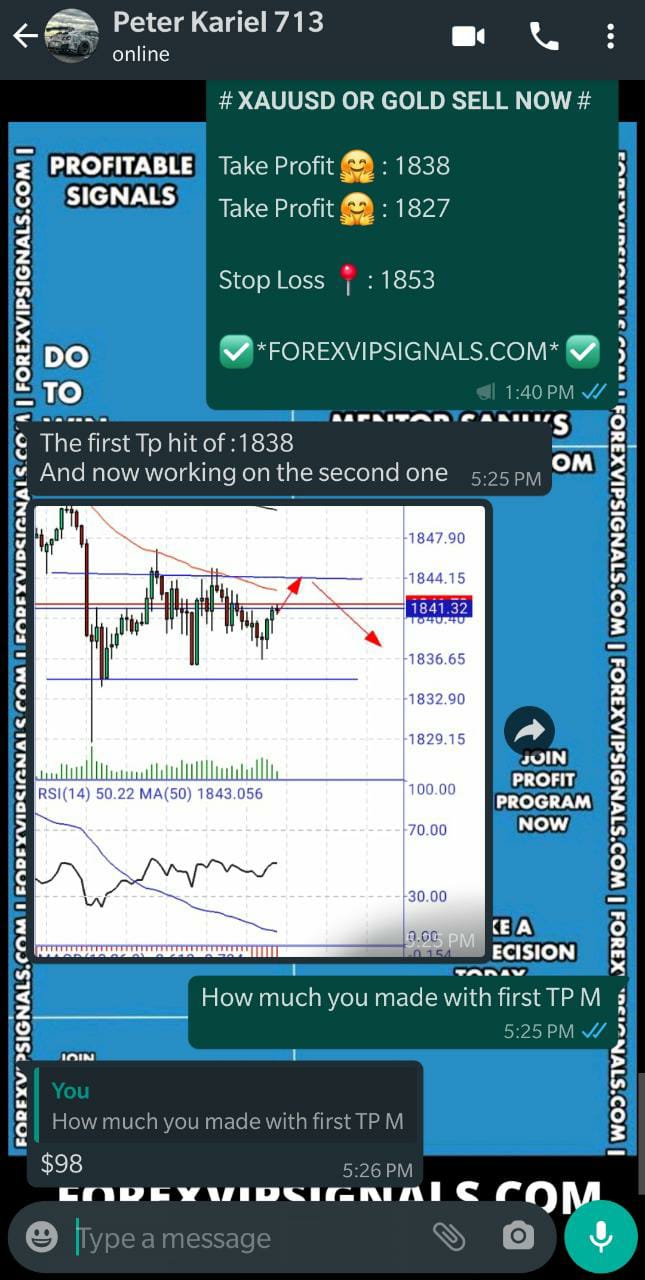Open the emoji picker
Viewport: 645px width, 1280px height.
[x=41, y=1237]
